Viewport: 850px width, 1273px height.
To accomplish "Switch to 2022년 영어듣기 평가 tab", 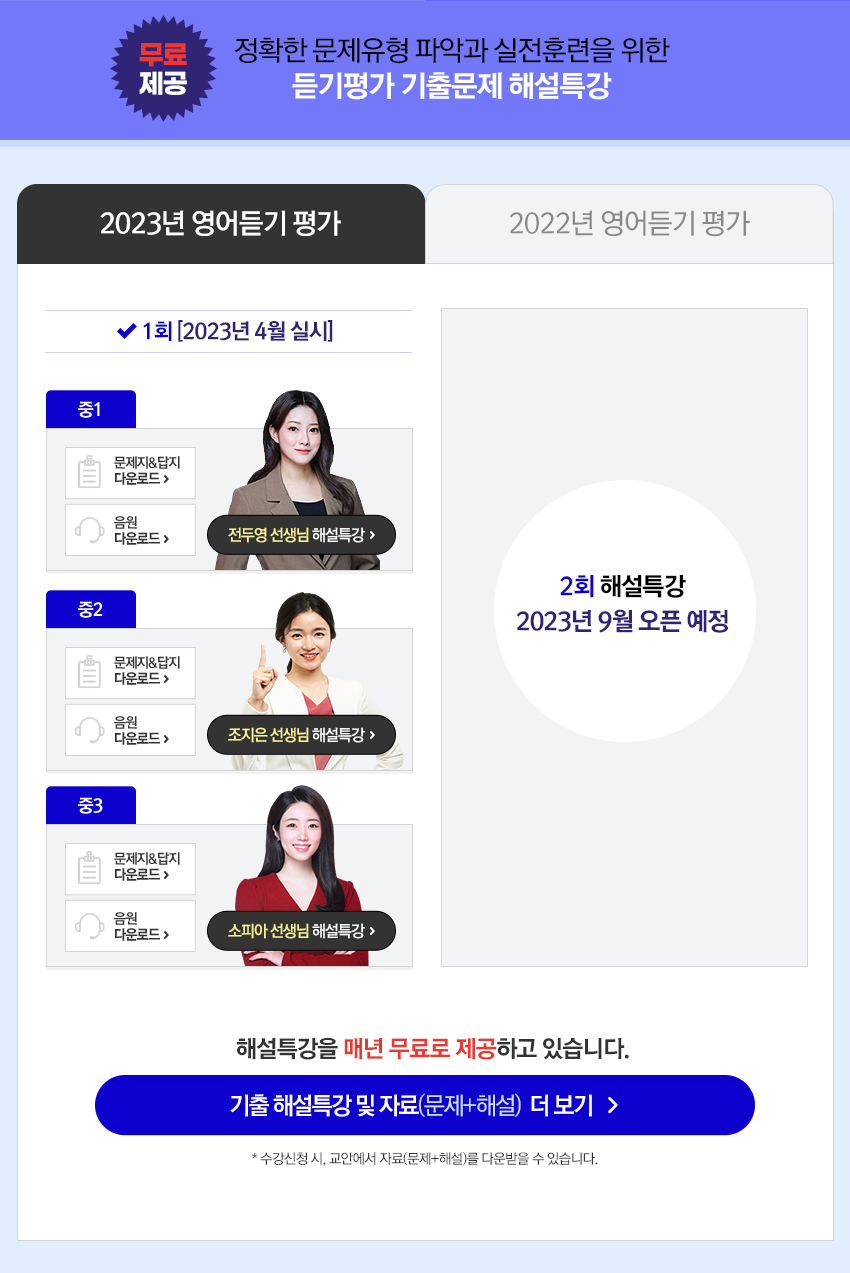I will [629, 224].
